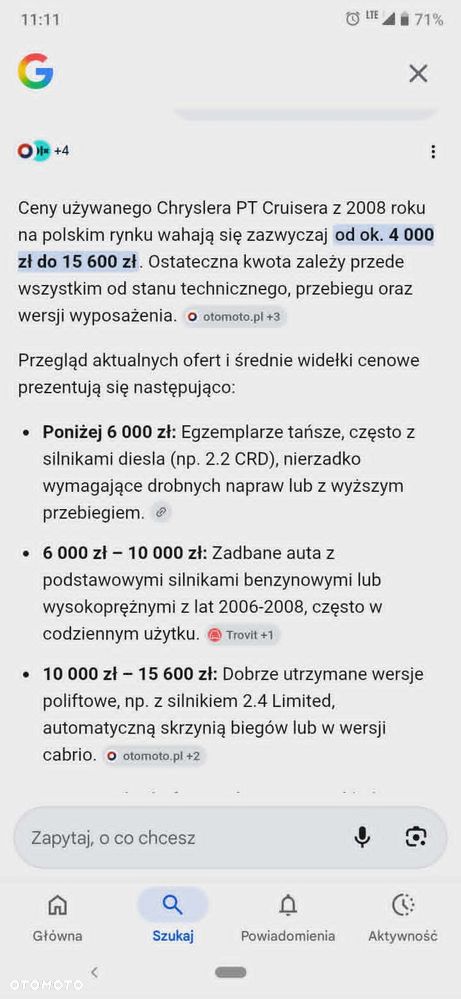
Task: Switch to the Główna tab
Action: click(x=57, y=917)
